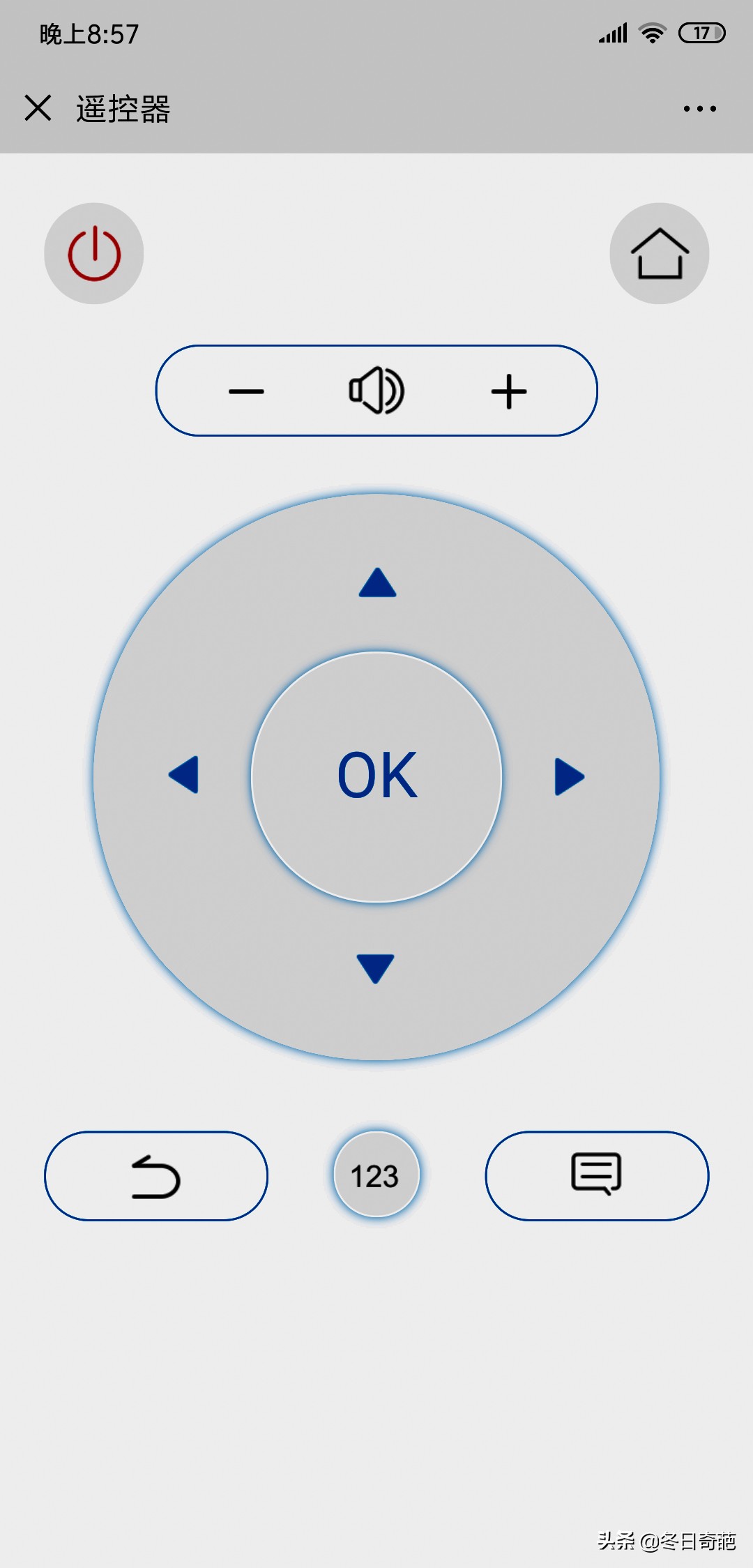Navigate left with the left arrow
Viewport: 753px width, 1568px height.
(x=185, y=775)
